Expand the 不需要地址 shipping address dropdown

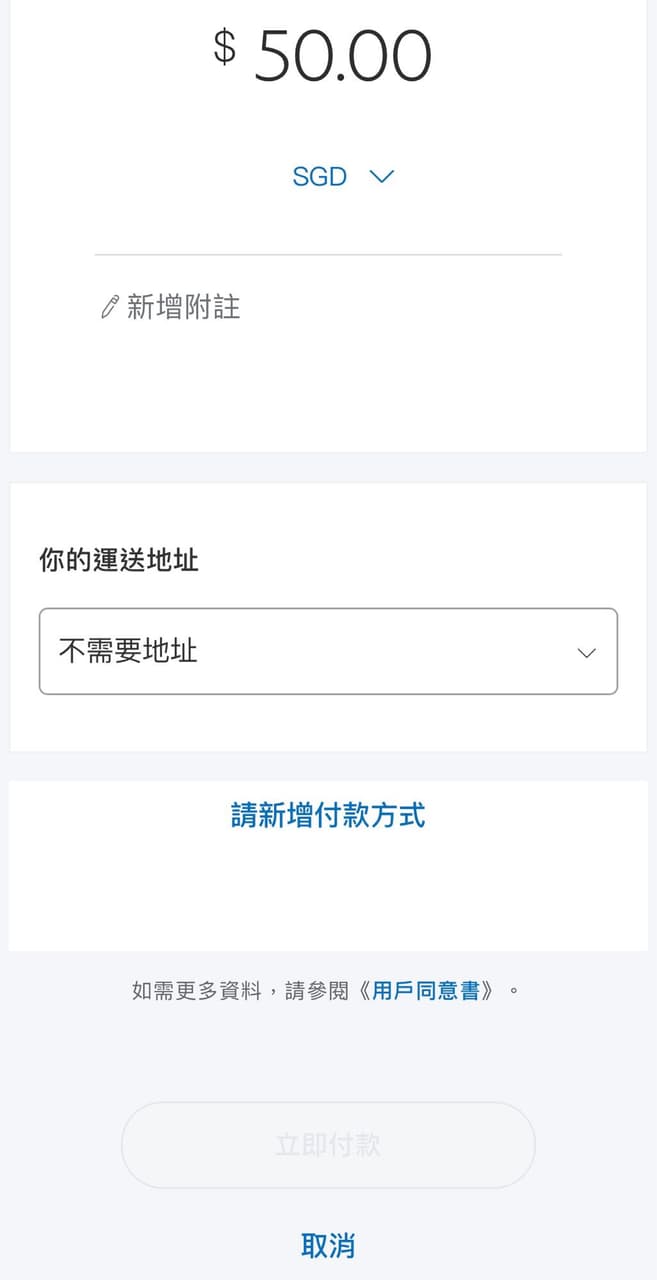328,652
